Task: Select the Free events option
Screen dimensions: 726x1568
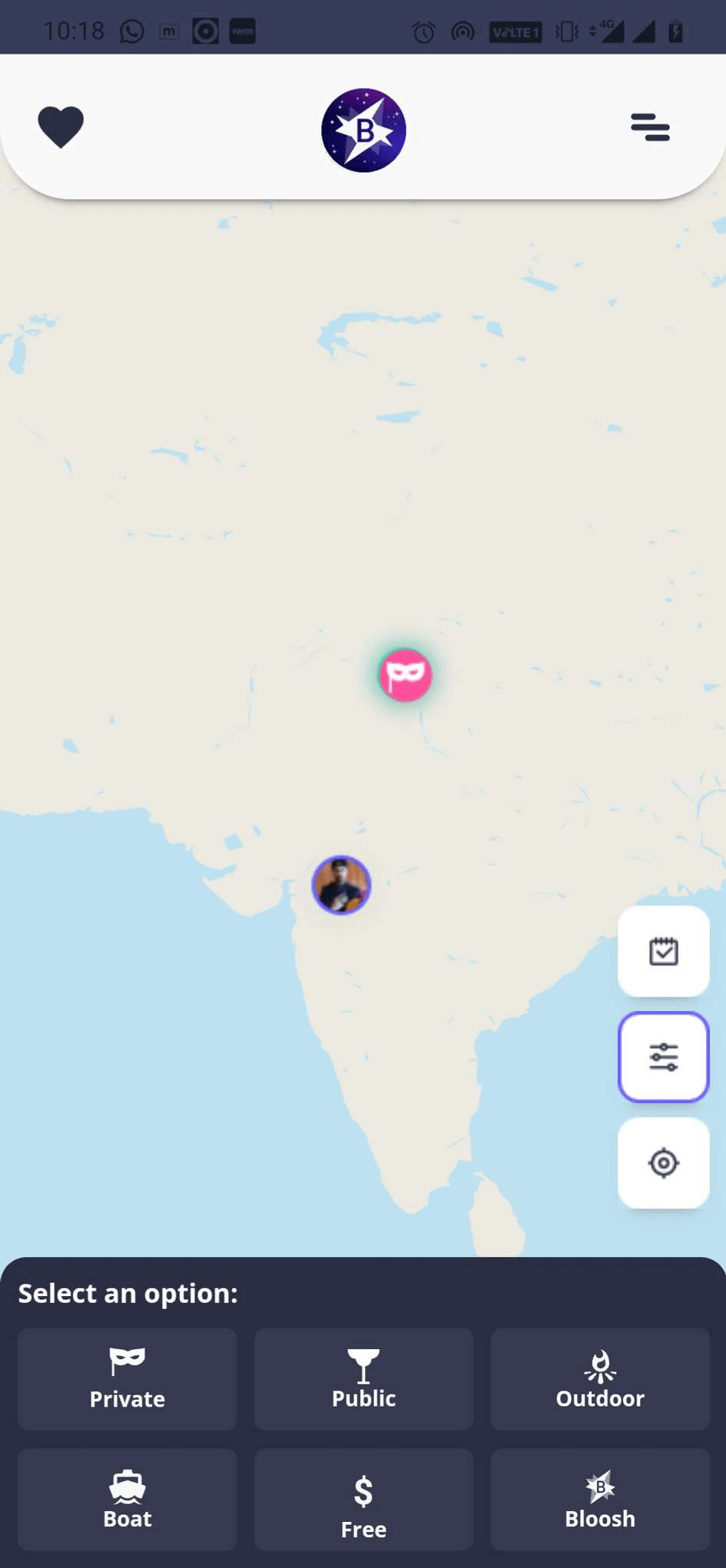Action: pyautogui.click(x=363, y=1499)
